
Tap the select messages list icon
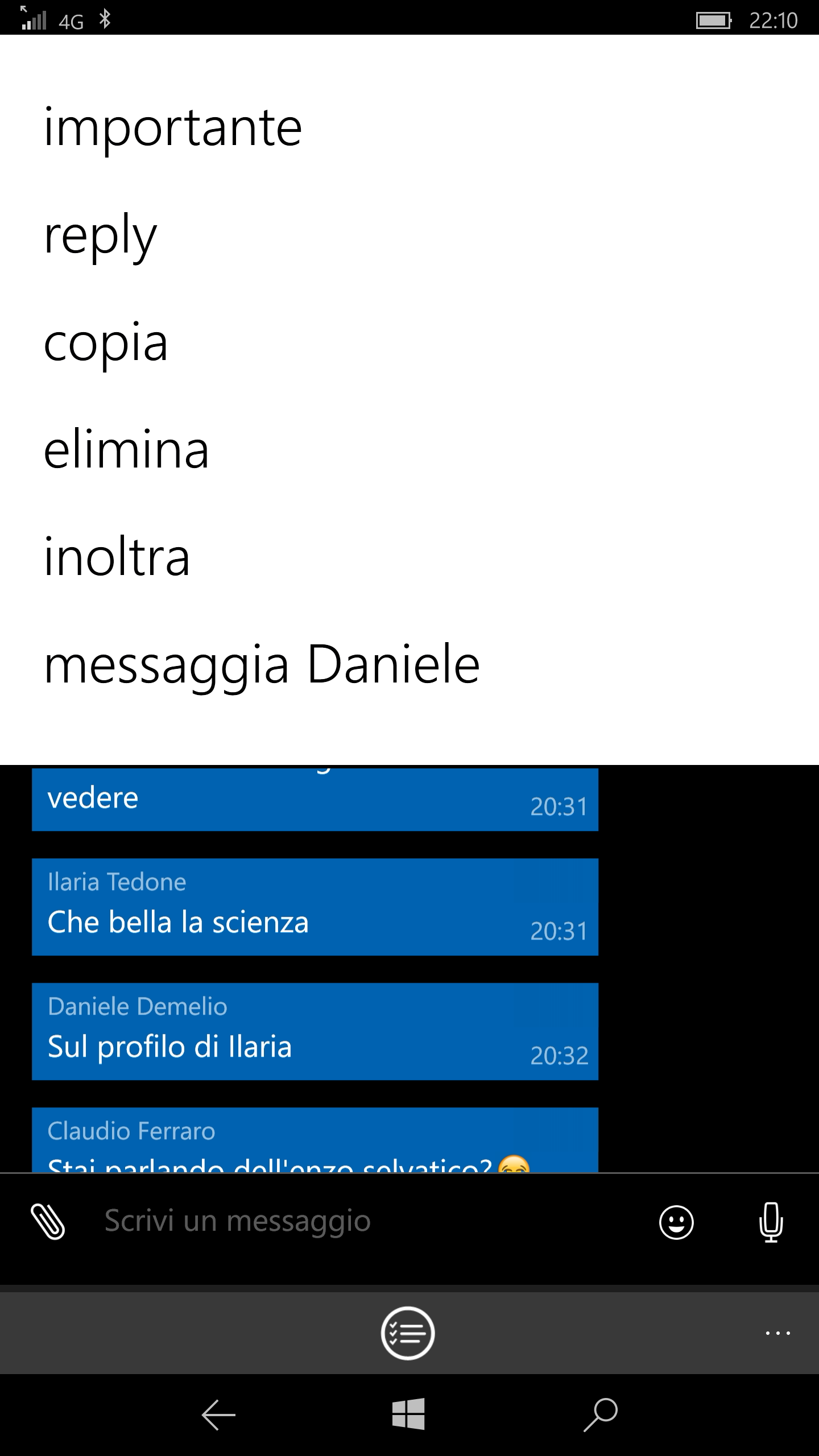point(408,1333)
